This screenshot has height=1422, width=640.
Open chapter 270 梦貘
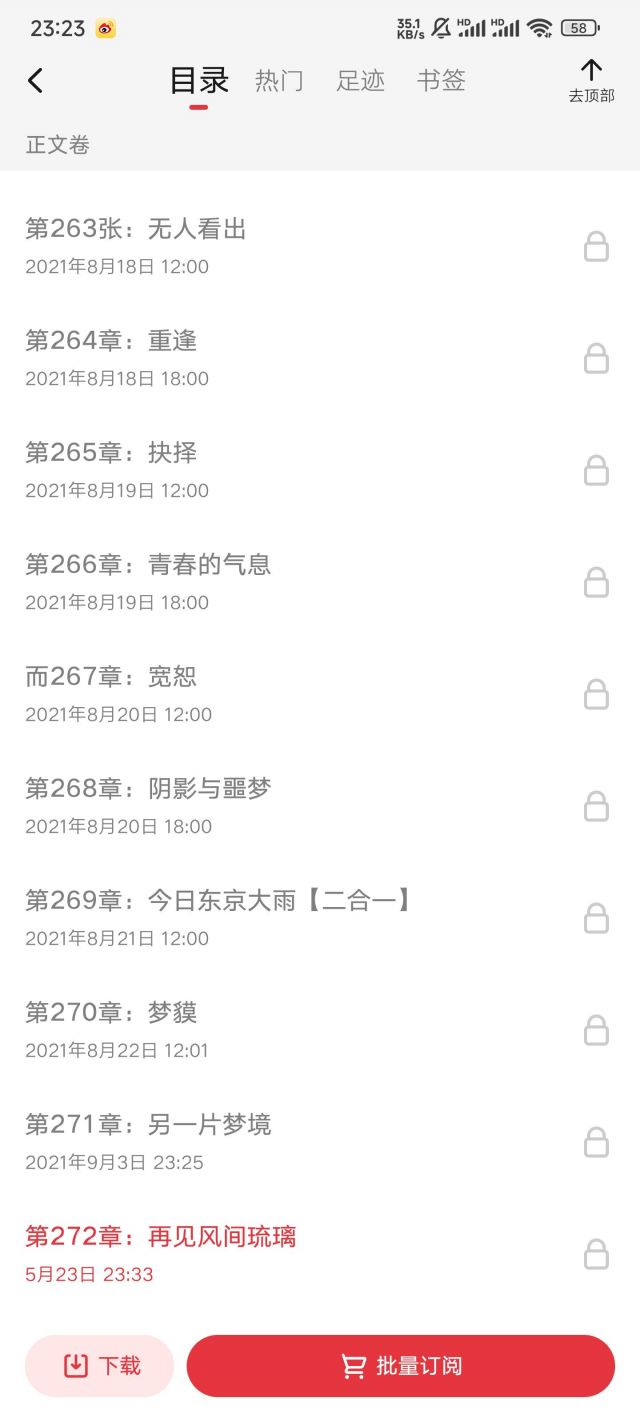click(320, 1030)
